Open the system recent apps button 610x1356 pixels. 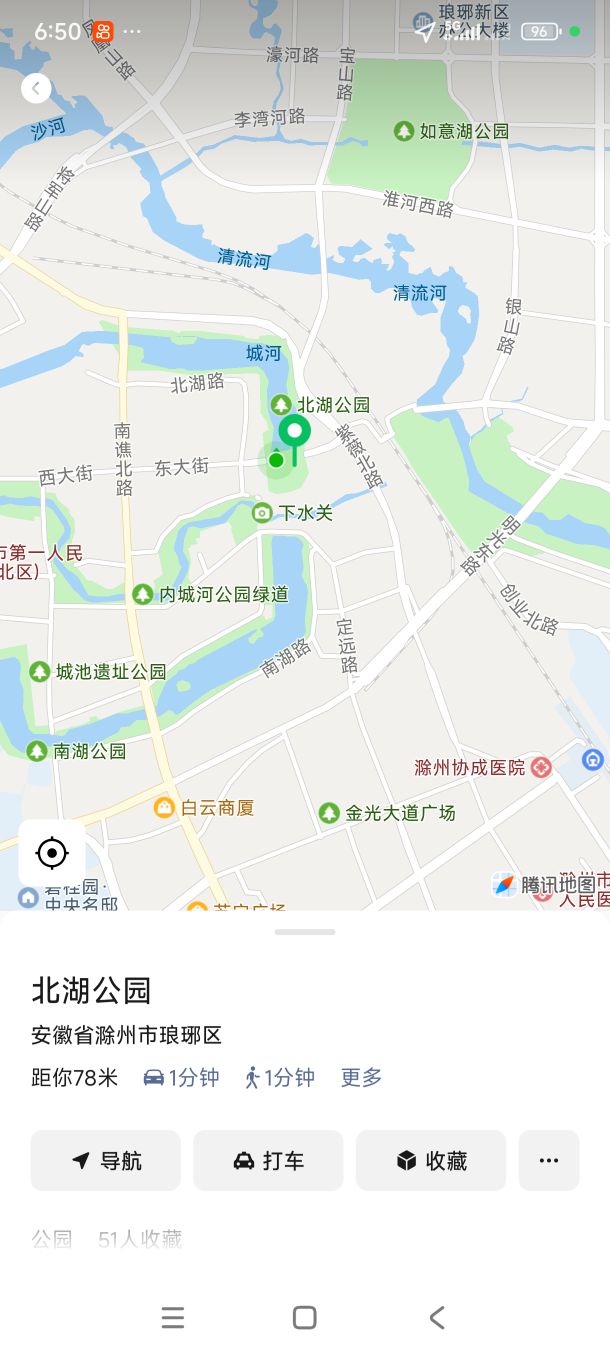[173, 1317]
